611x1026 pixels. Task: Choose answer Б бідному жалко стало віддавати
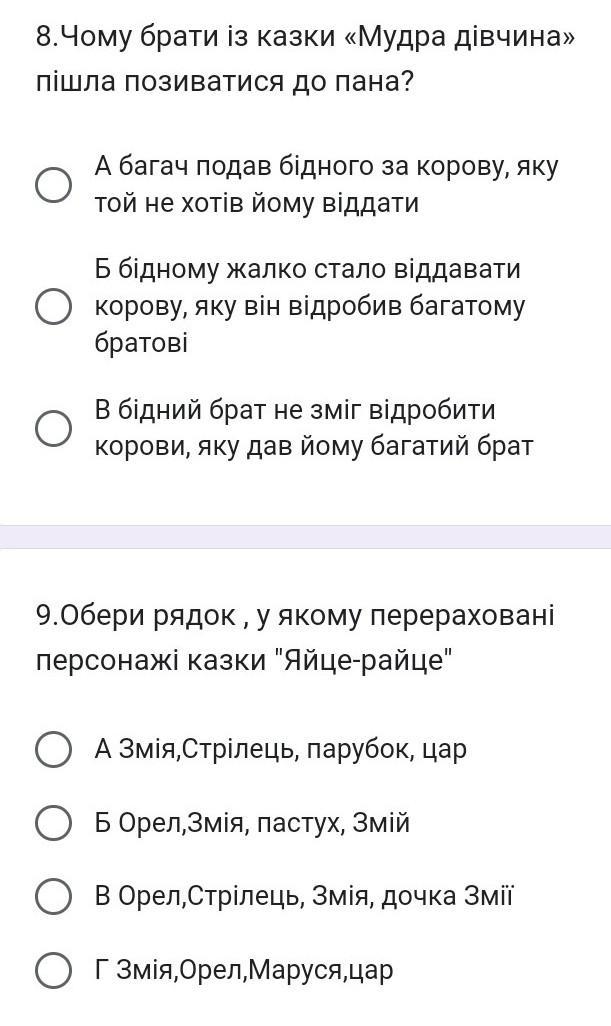(53, 306)
